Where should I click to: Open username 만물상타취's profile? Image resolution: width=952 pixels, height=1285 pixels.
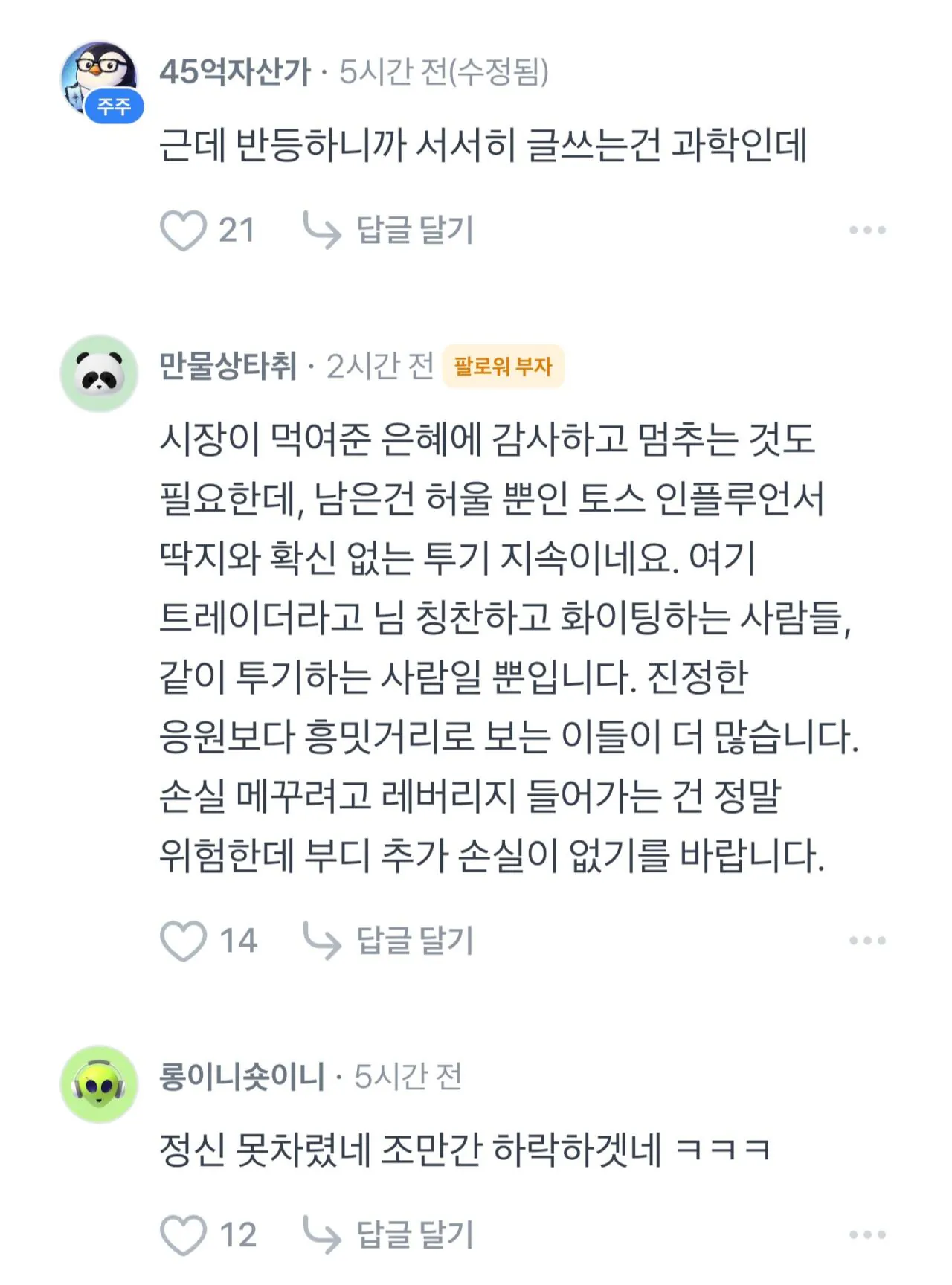pyautogui.click(x=228, y=366)
